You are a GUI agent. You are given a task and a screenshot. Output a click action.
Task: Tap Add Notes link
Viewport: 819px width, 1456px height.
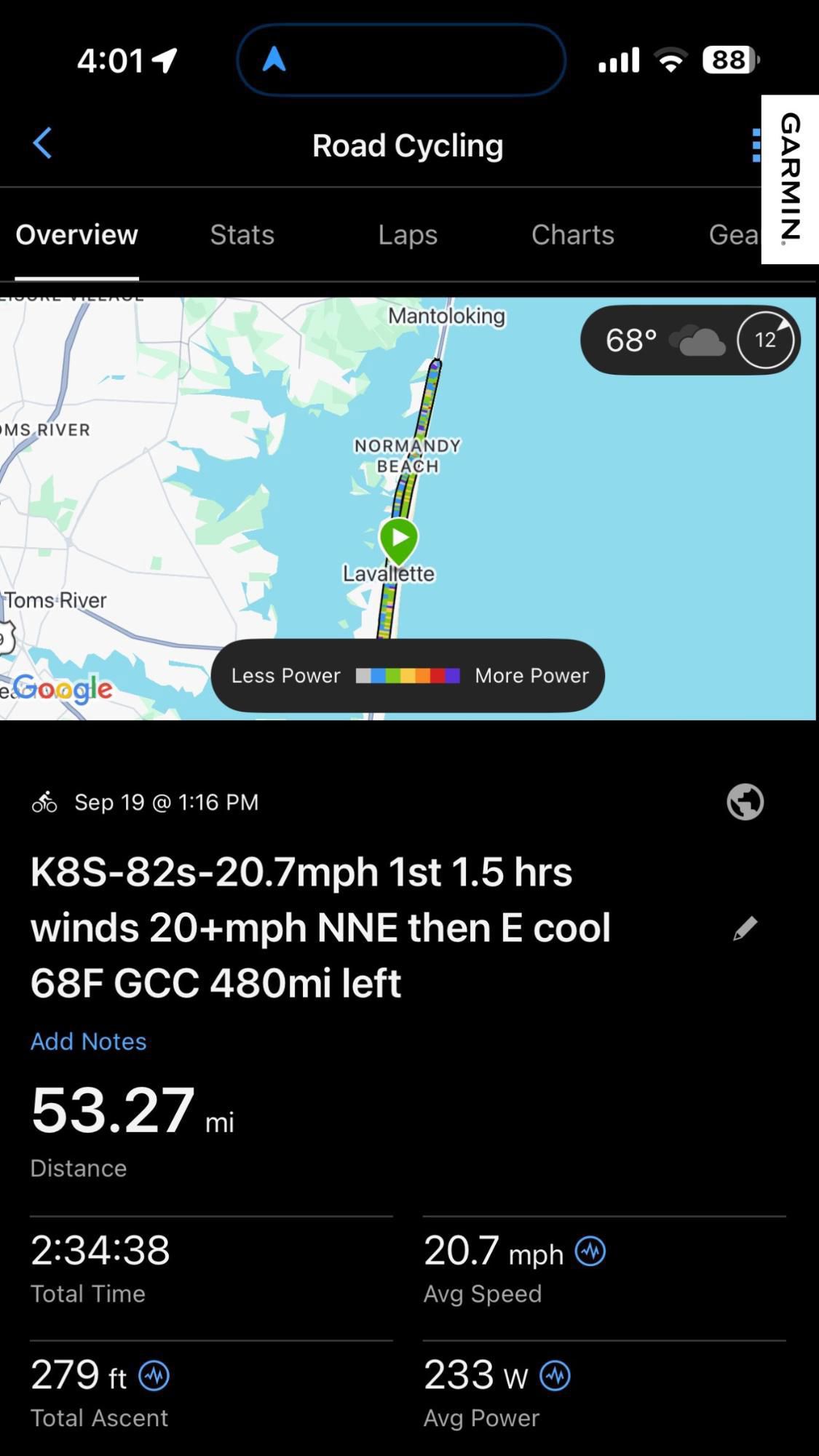coord(88,1041)
